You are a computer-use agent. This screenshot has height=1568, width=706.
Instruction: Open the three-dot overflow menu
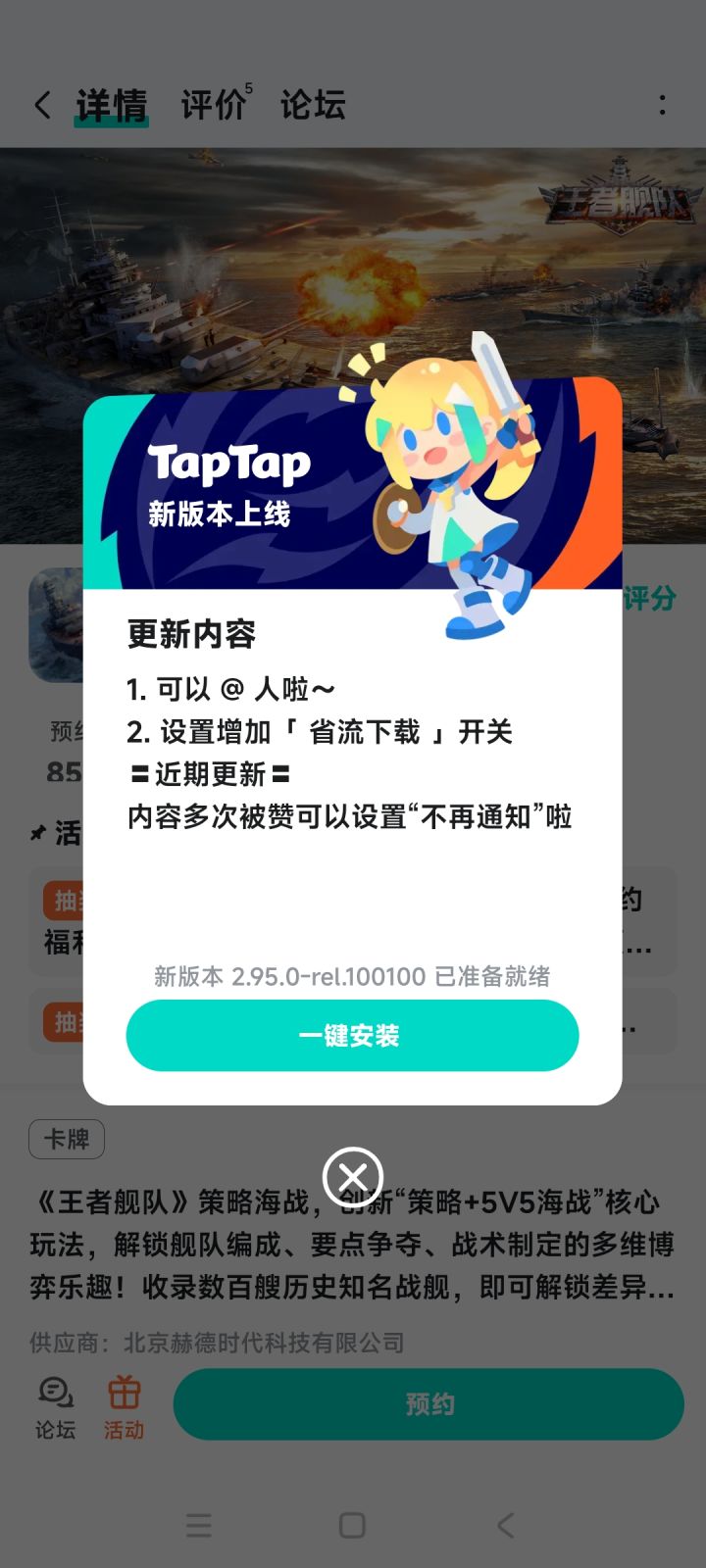[663, 104]
